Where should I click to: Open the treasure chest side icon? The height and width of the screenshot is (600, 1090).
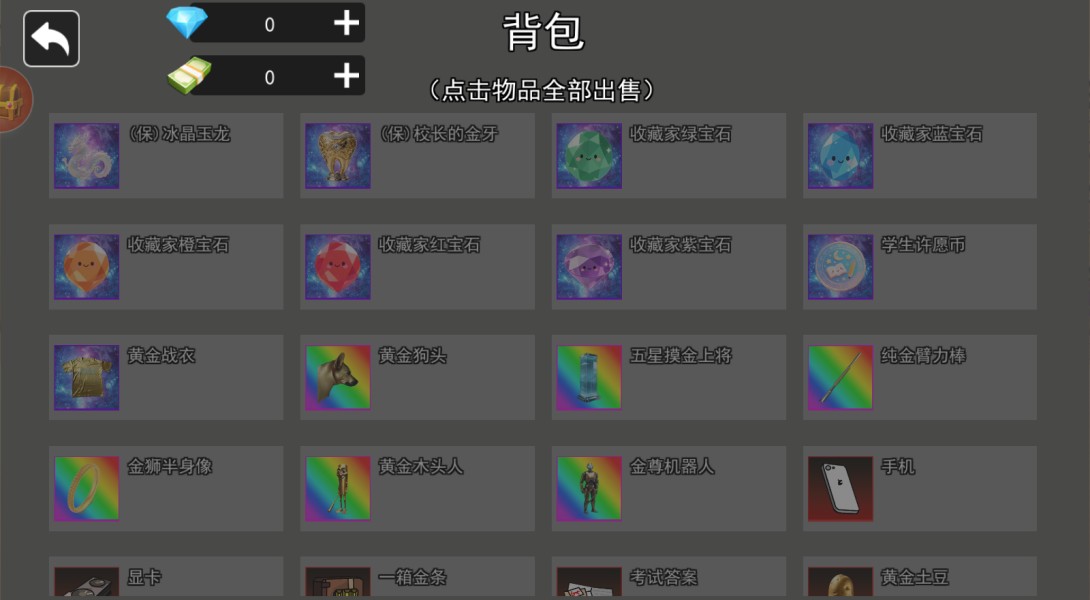click(14, 100)
